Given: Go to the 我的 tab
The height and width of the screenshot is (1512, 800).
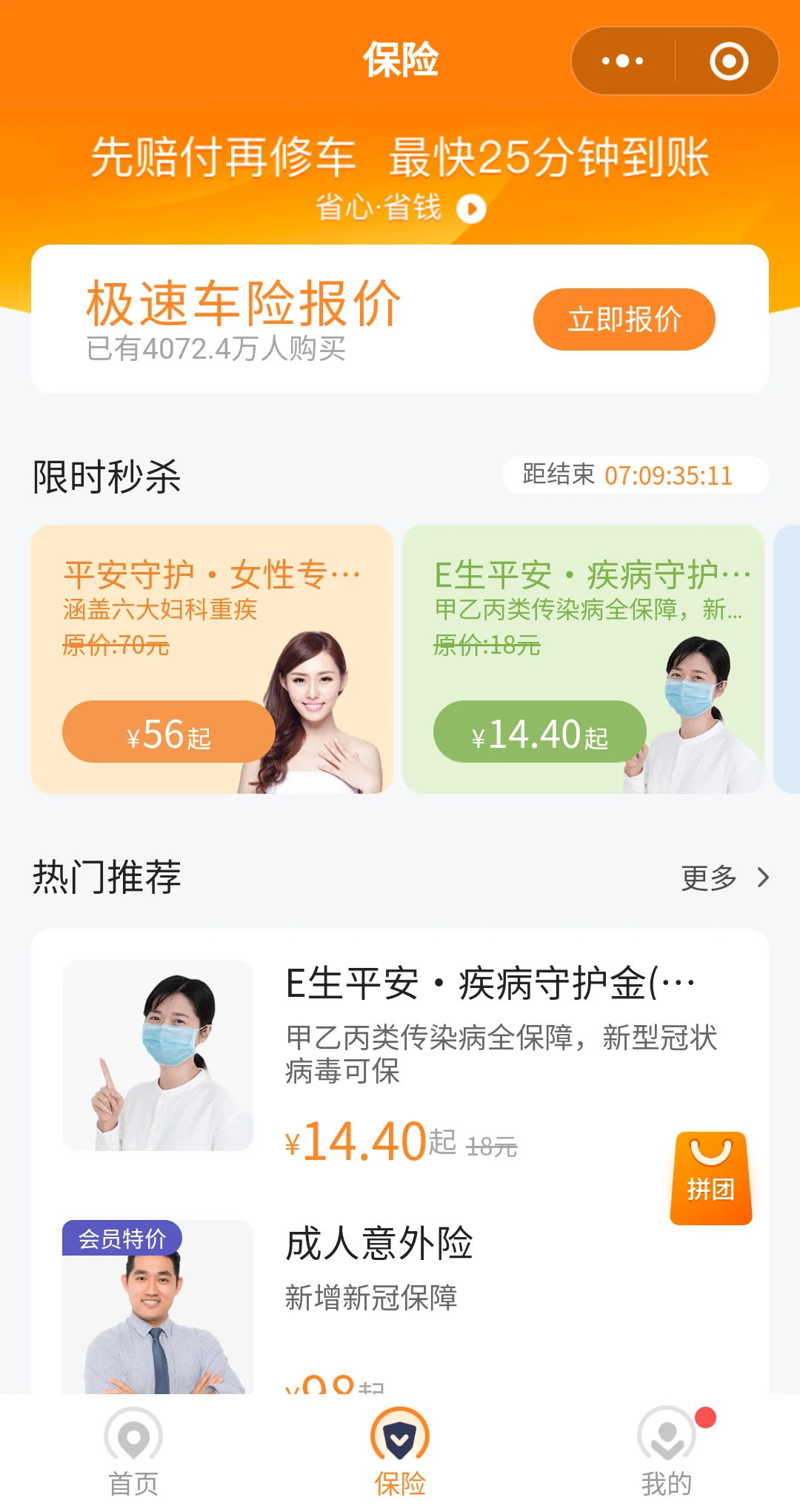Looking at the screenshot, I should tap(667, 1453).
